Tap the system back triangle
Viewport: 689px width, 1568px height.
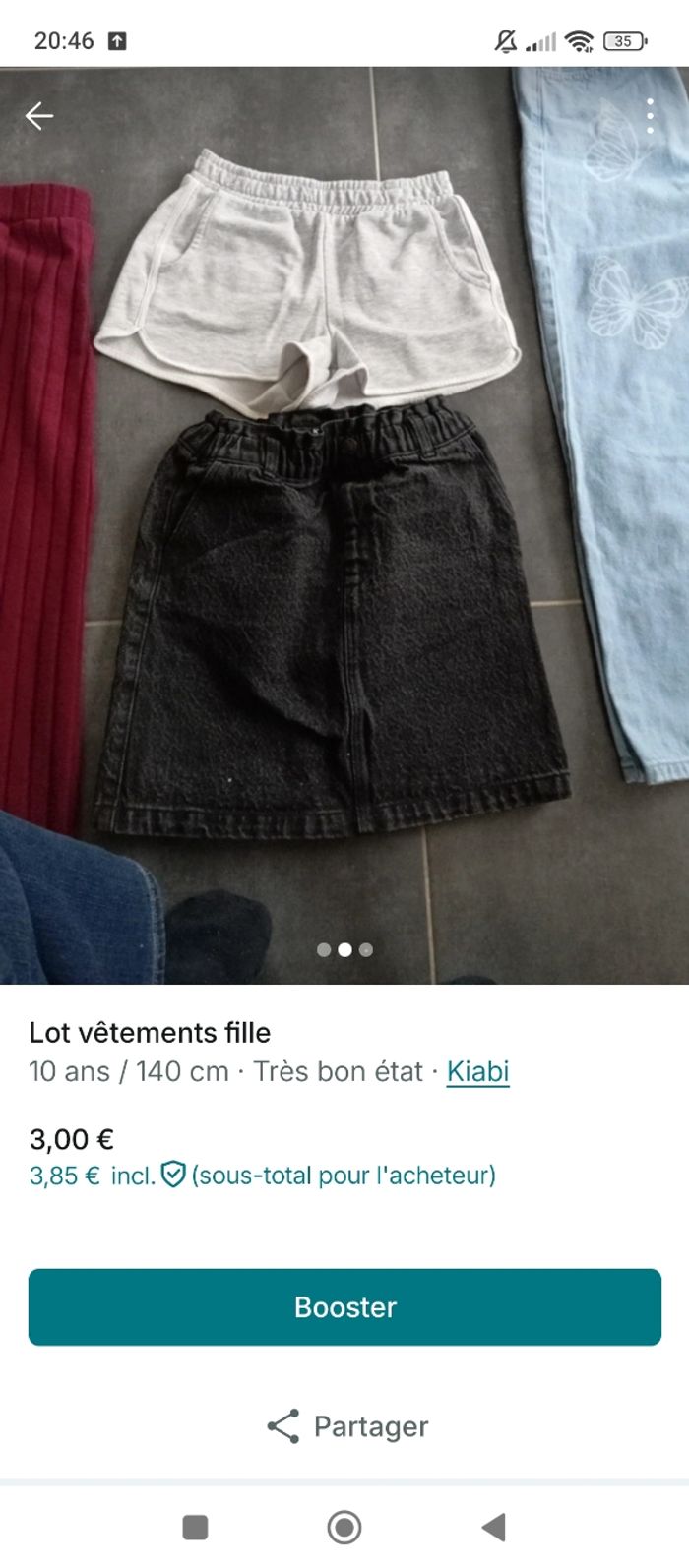coord(493,1527)
